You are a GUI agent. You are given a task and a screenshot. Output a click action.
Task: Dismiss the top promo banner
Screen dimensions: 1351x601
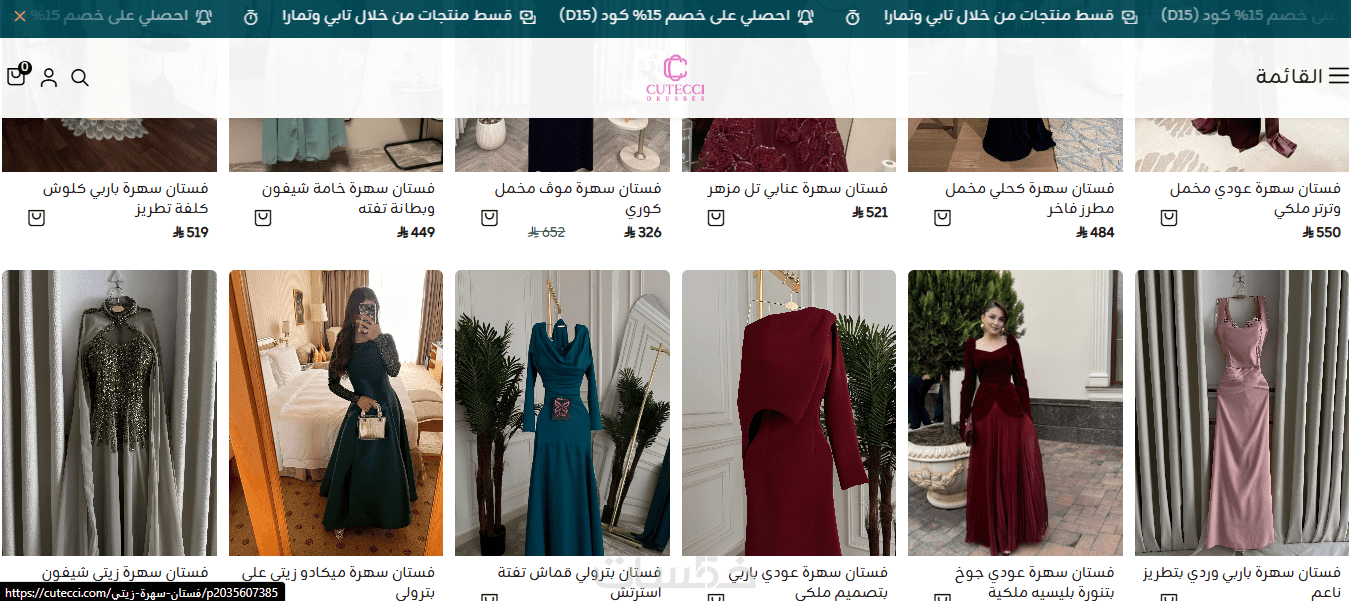point(20,17)
